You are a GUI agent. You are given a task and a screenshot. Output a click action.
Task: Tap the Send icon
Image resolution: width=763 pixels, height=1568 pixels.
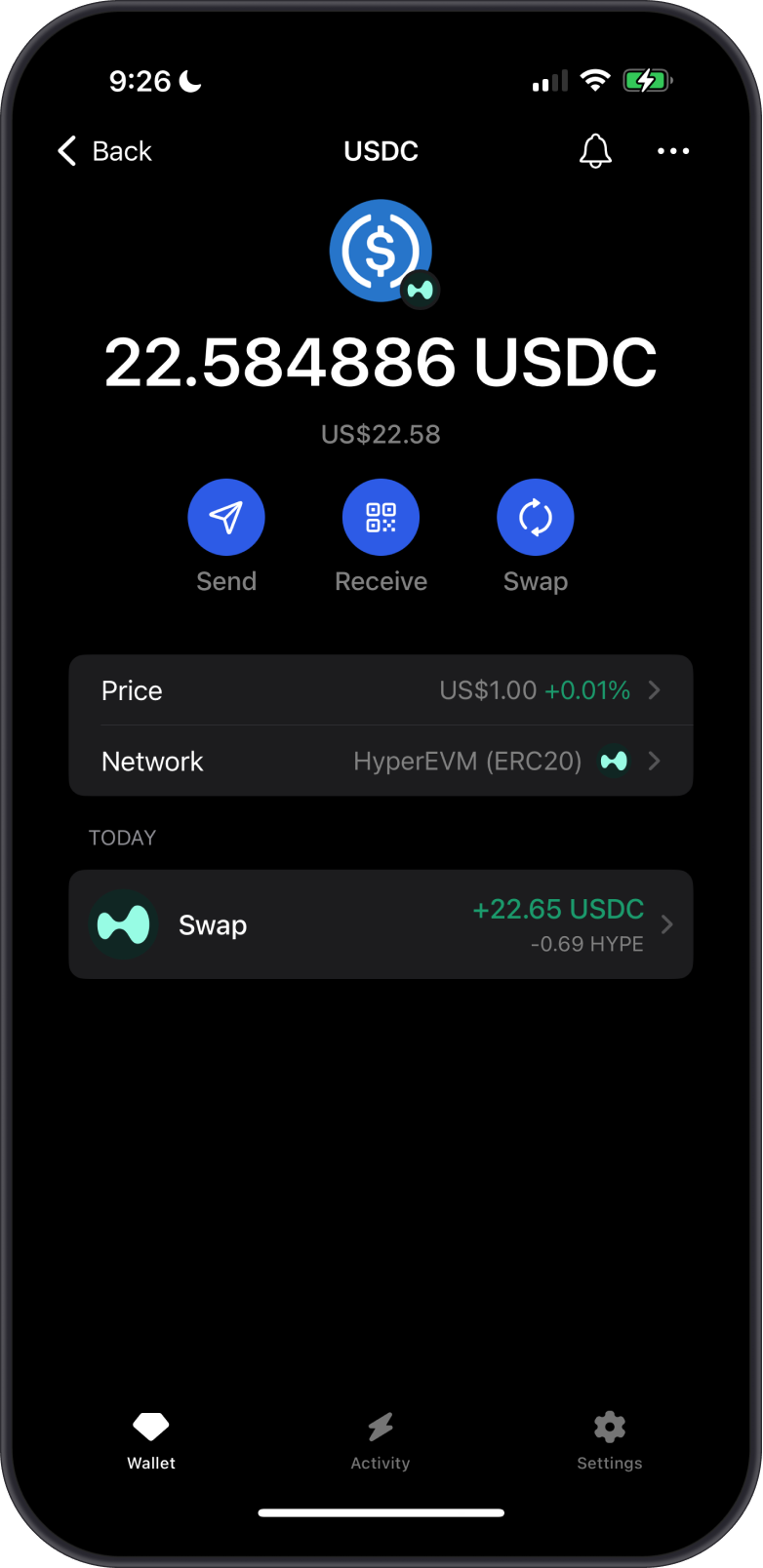(226, 517)
